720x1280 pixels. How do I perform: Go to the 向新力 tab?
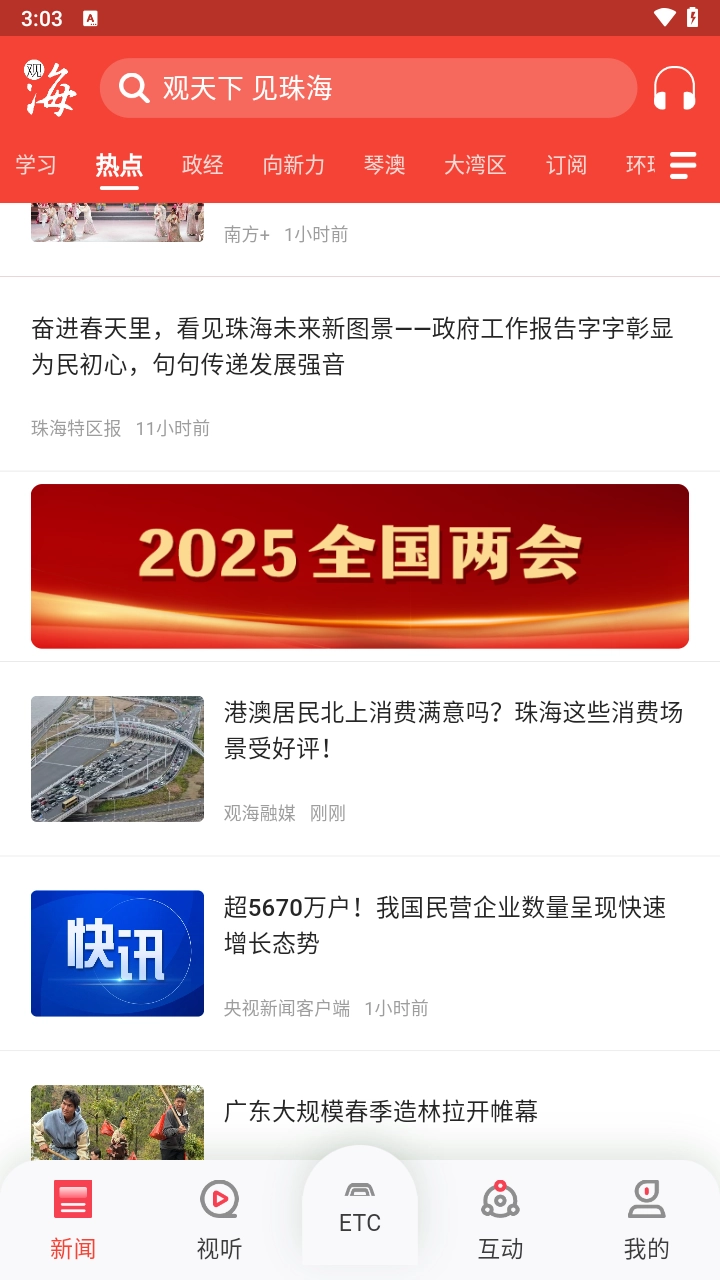(293, 166)
